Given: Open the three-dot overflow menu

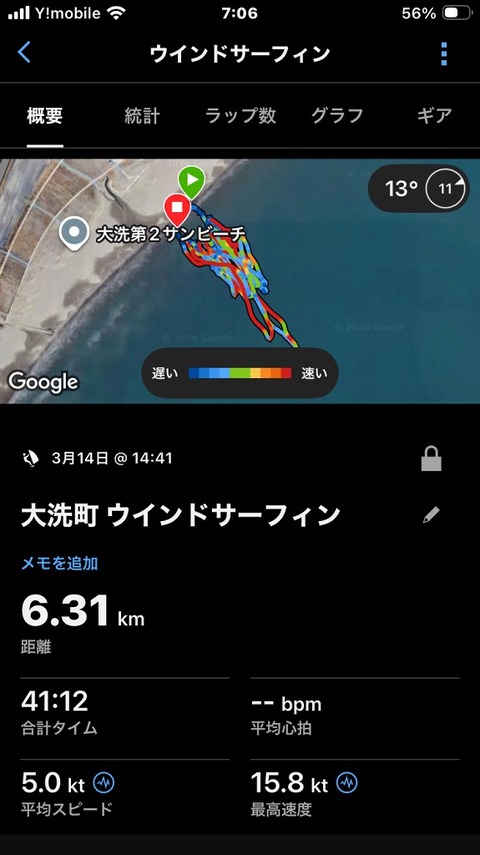Looking at the screenshot, I should 444,54.
